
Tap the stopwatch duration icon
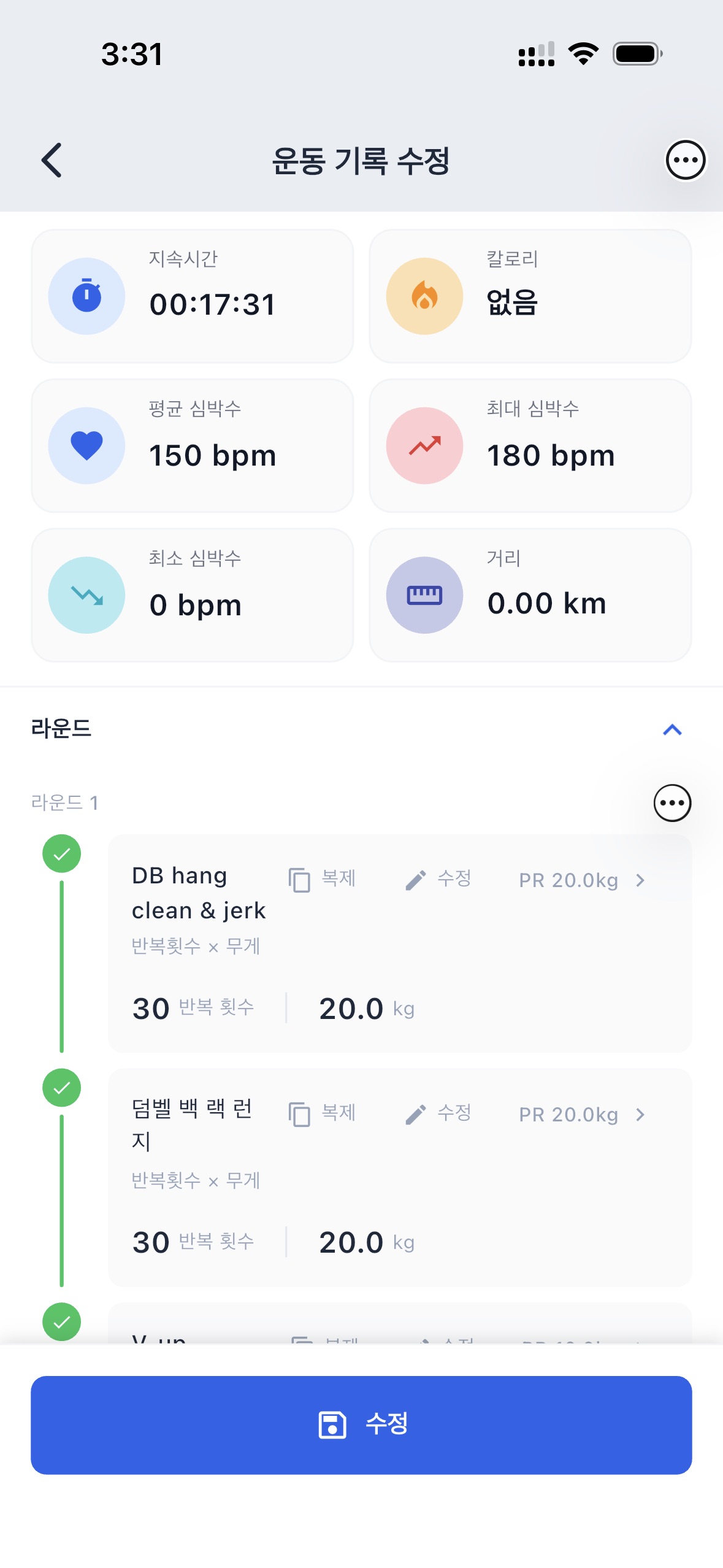86,295
